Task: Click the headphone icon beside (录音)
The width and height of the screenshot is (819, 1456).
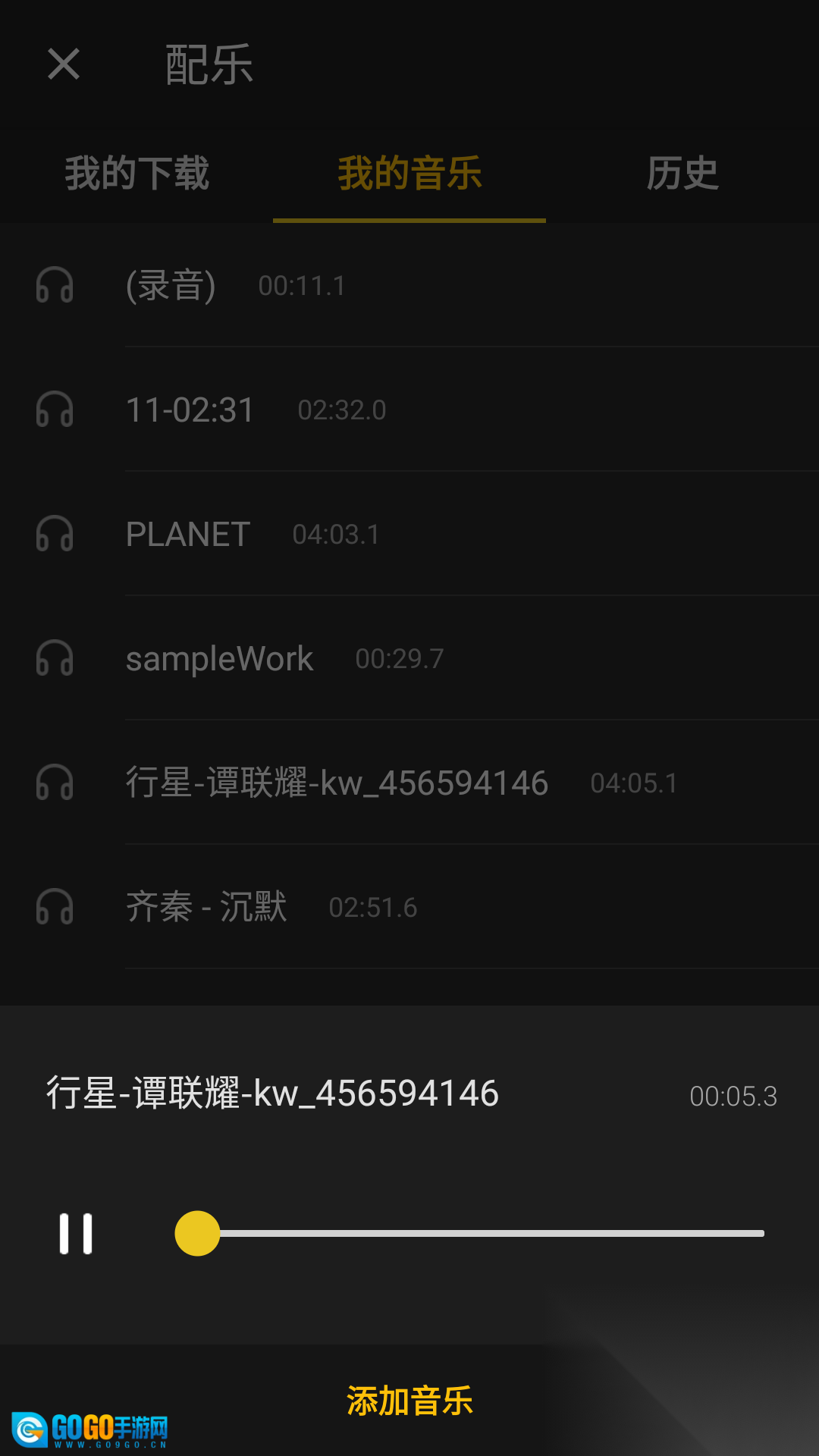Action: [x=57, y=286]
